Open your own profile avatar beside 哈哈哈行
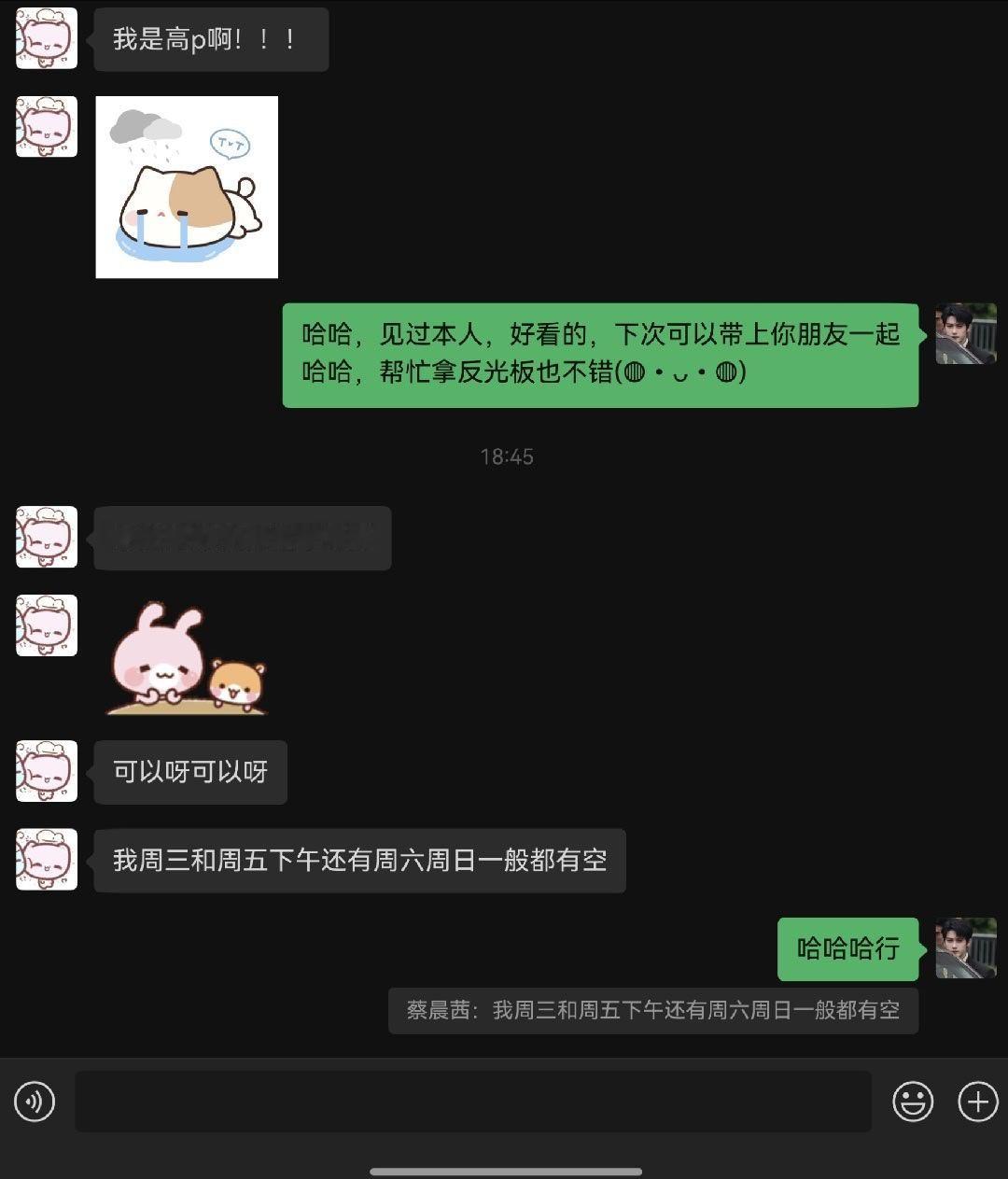The width and height of the screenshot is (1008, 1179). click(965, 948)
